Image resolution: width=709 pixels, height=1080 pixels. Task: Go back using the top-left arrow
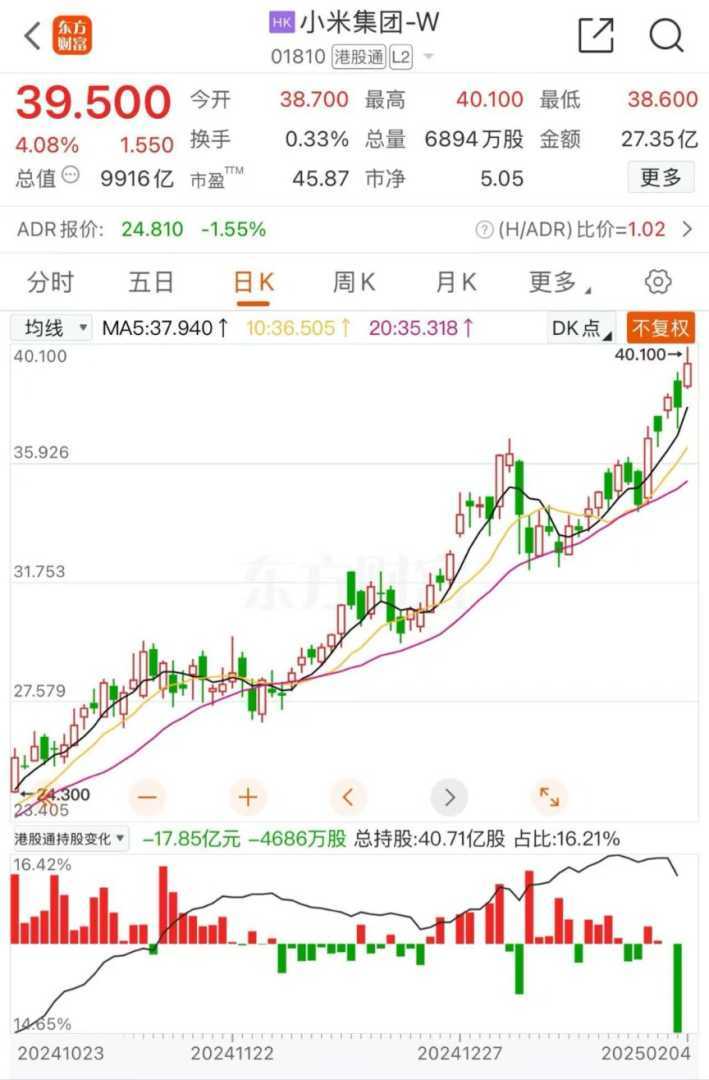point(32,37)
